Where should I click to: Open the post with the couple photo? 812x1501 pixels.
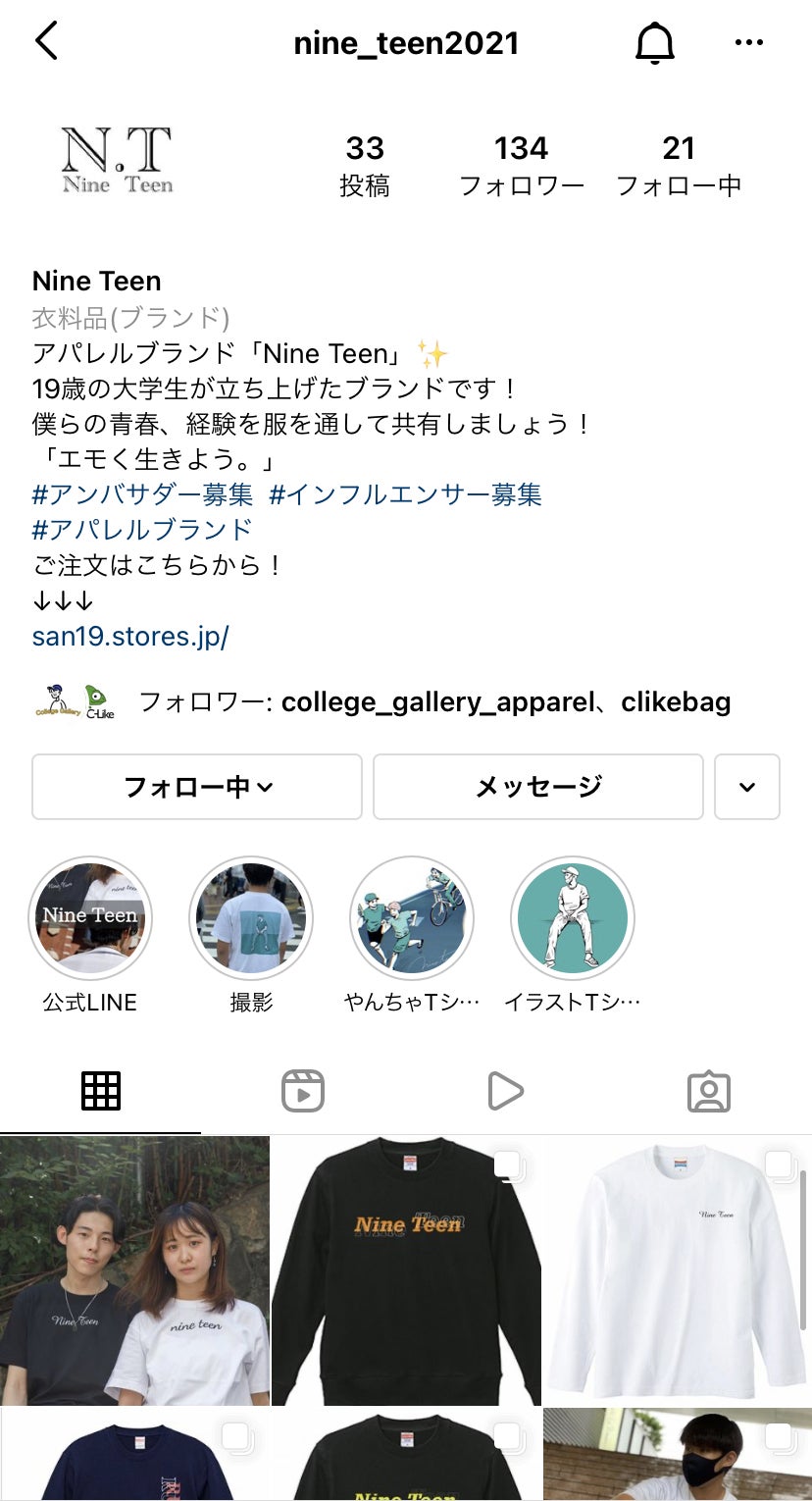click(x=134, y=1269)
